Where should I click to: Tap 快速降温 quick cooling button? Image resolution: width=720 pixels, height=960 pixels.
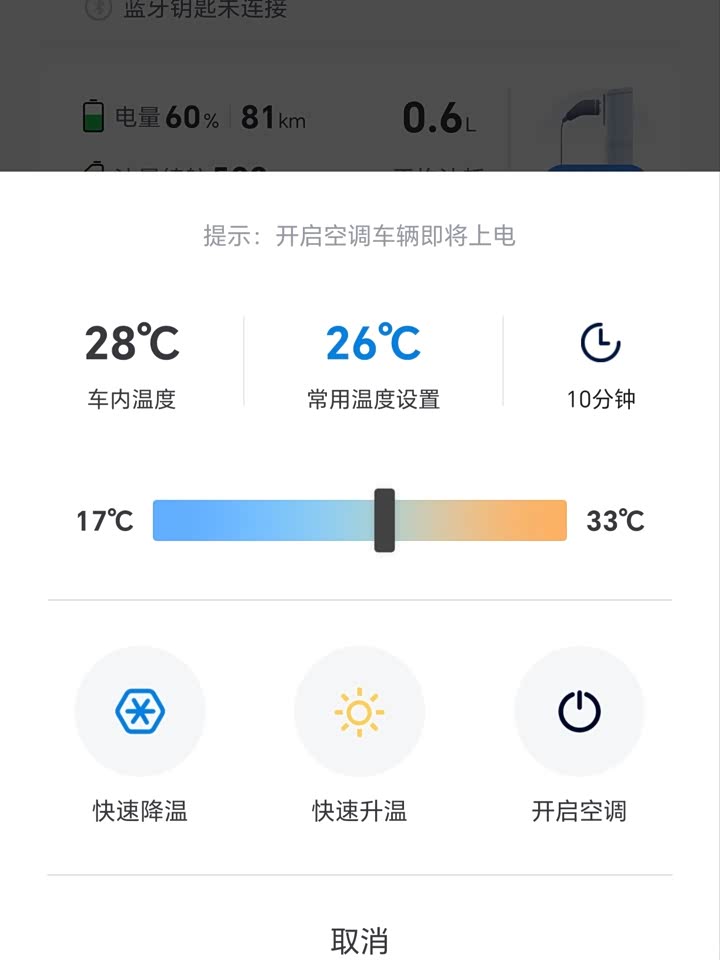(x=140, y=712)
